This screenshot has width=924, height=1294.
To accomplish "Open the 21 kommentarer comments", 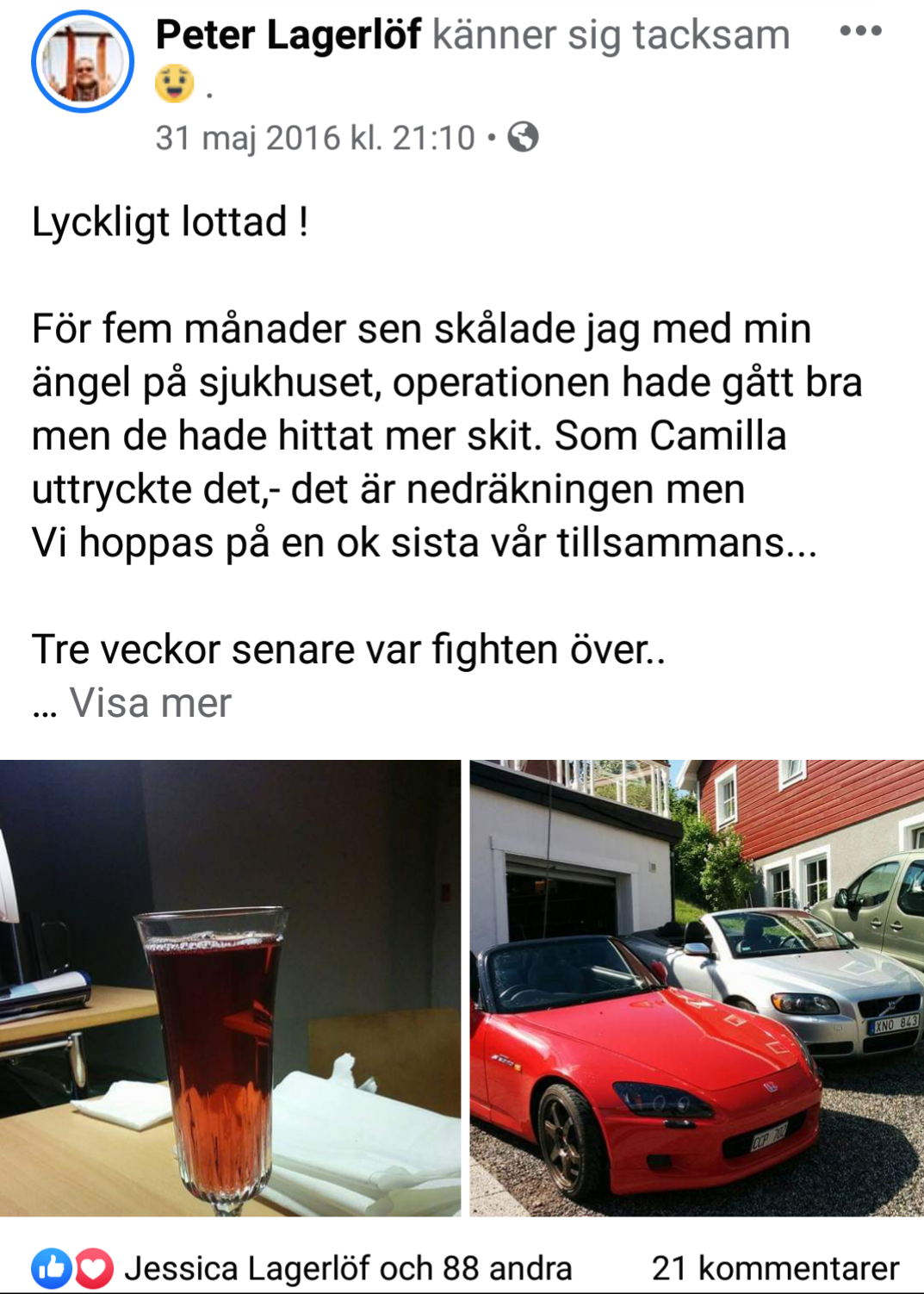I will pyautogui.click(x=775, y=1268).
